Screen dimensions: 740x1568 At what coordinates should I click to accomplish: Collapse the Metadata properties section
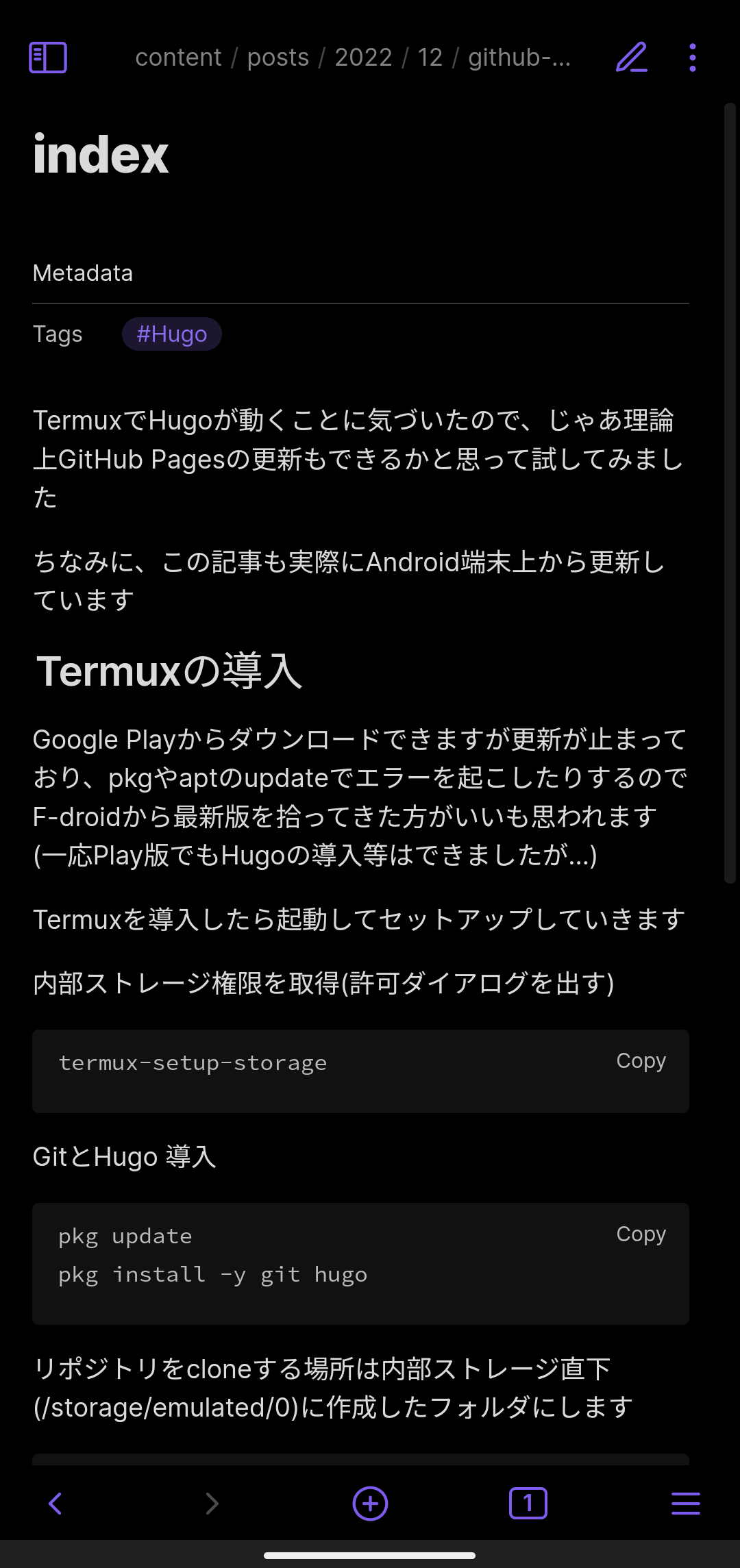(x=83, y=273)
